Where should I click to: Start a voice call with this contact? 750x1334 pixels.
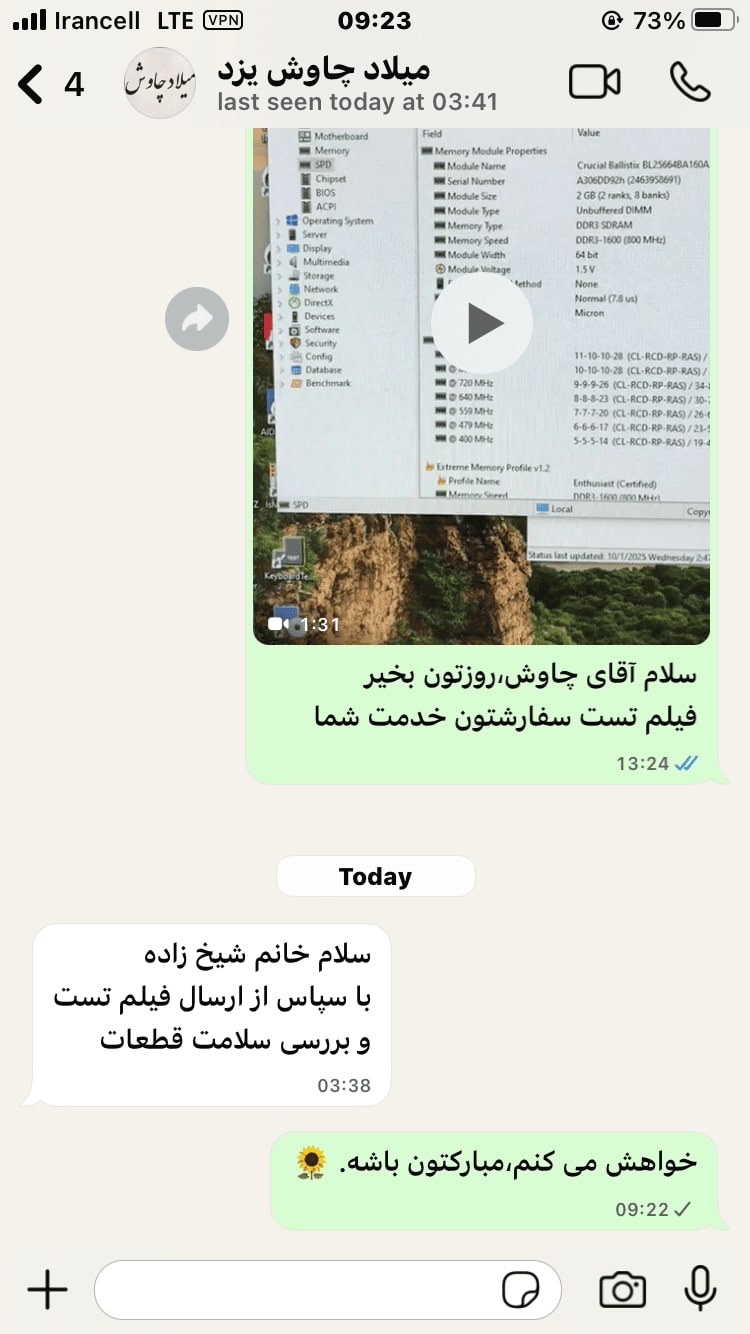(689, 83)
